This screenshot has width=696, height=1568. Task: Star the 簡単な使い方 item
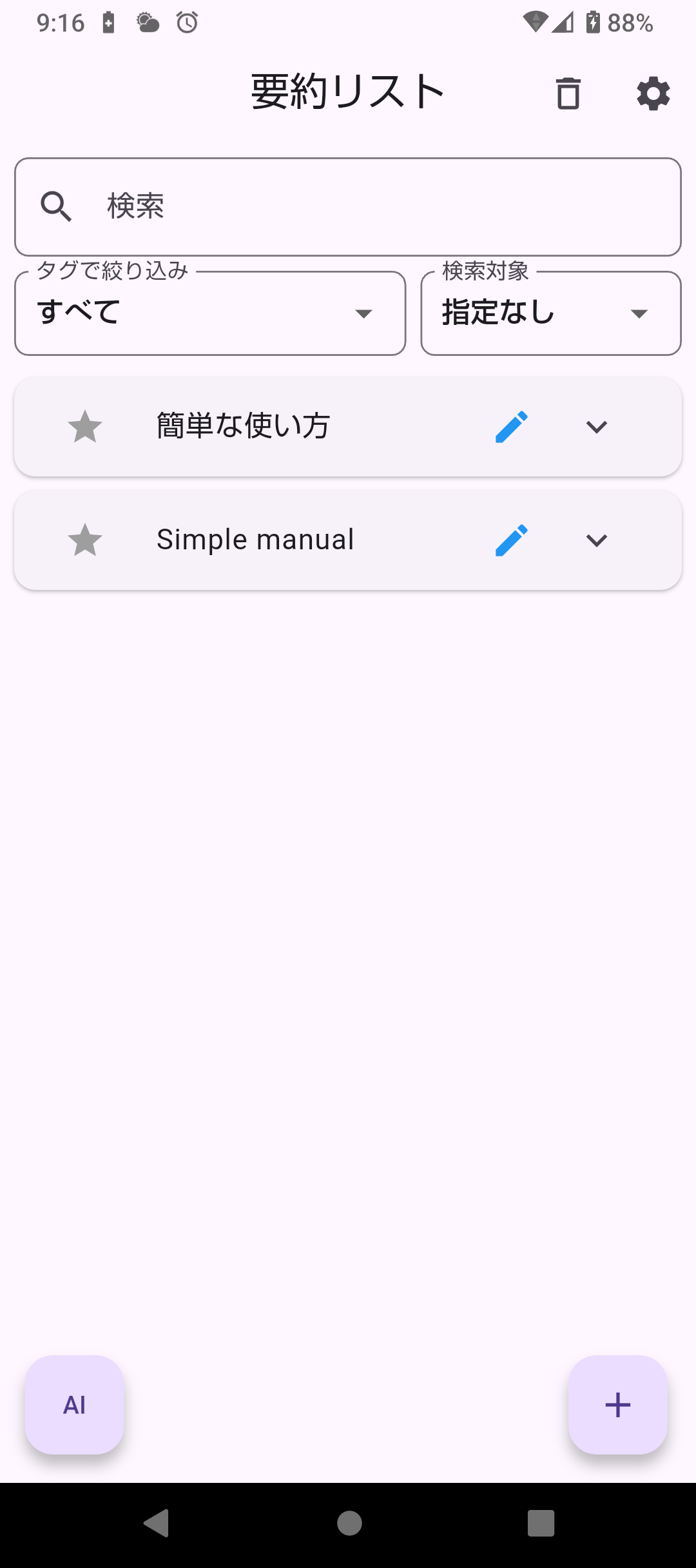click(x=85, y=427)
